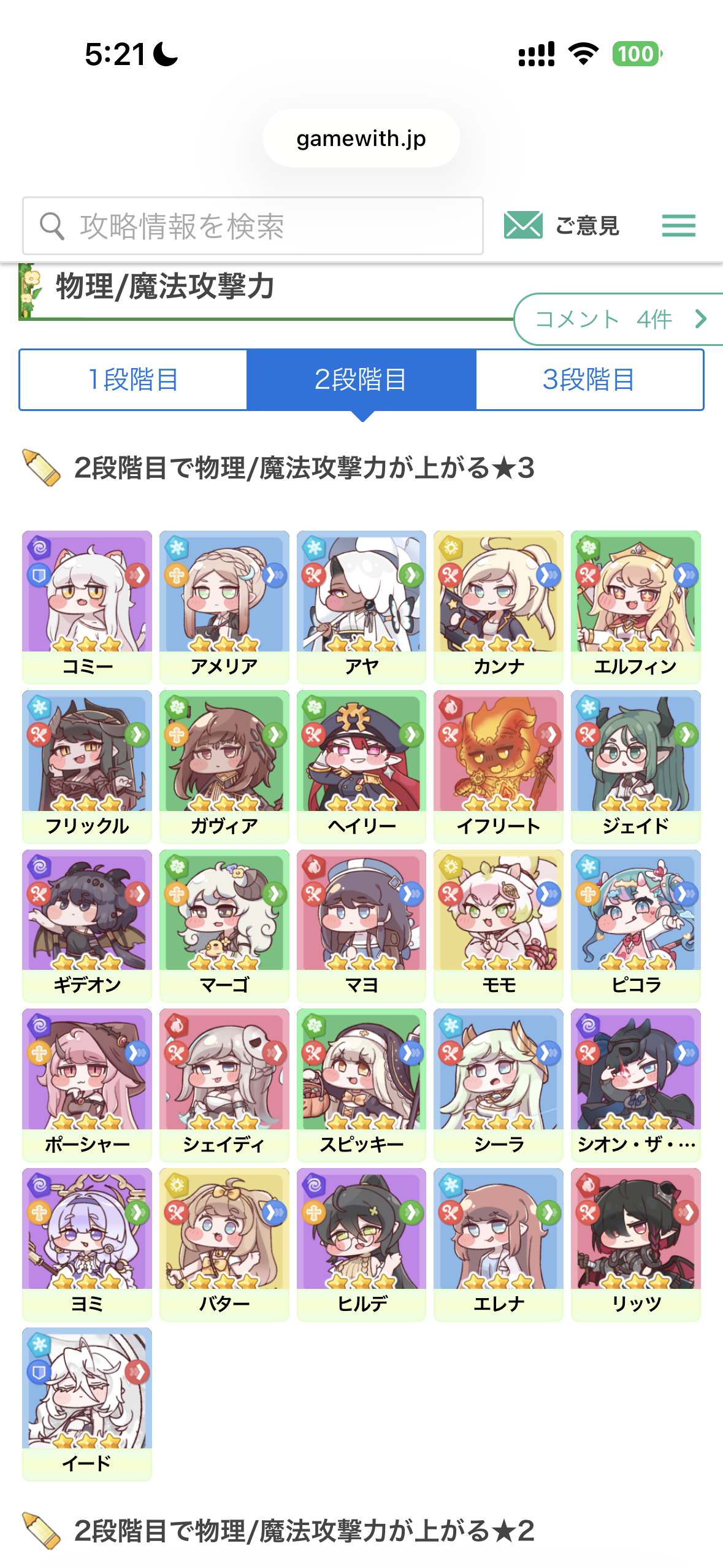Tap the リッツ character card

(636, 1243)
